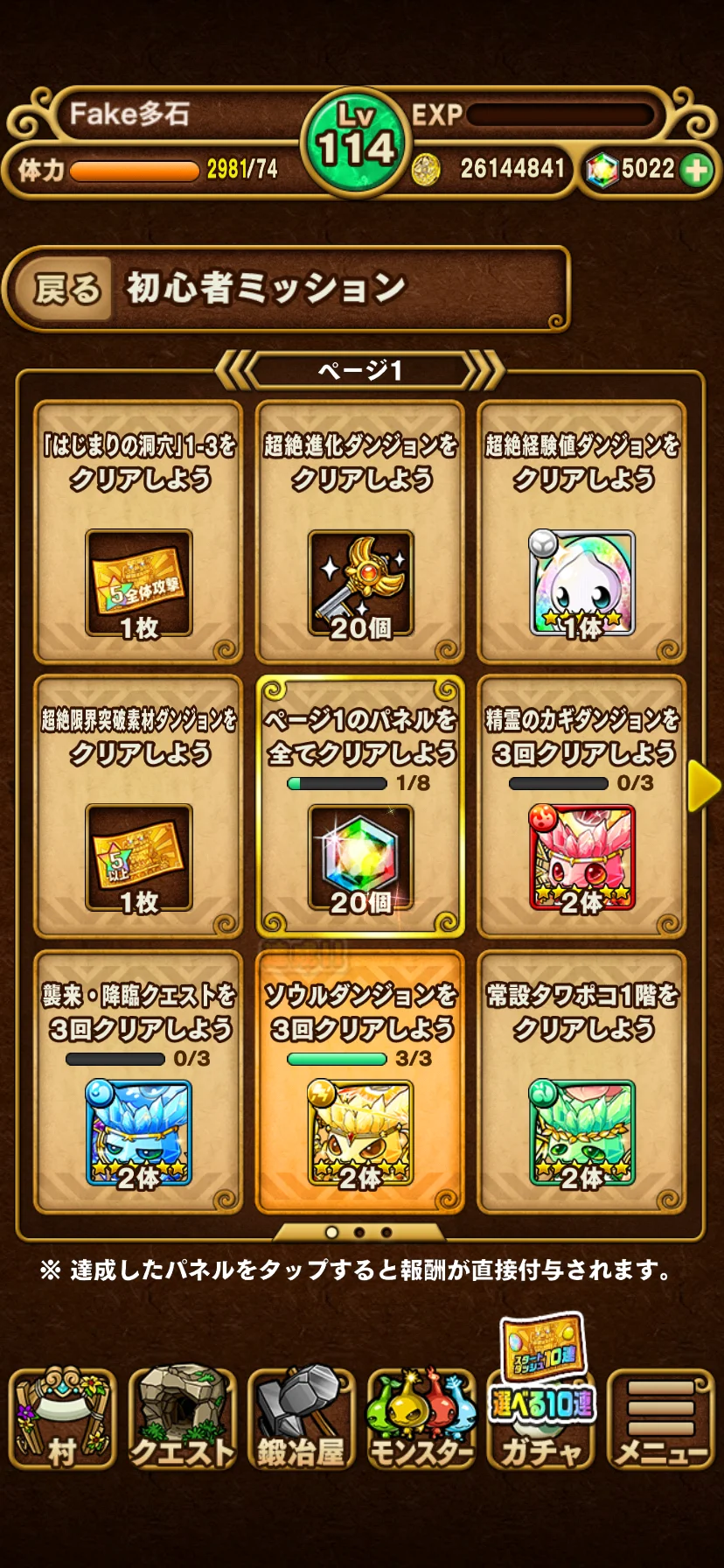Open the 襲来・降臨クエスト mission panel
724x1568 pixels.
(138, 1081)
